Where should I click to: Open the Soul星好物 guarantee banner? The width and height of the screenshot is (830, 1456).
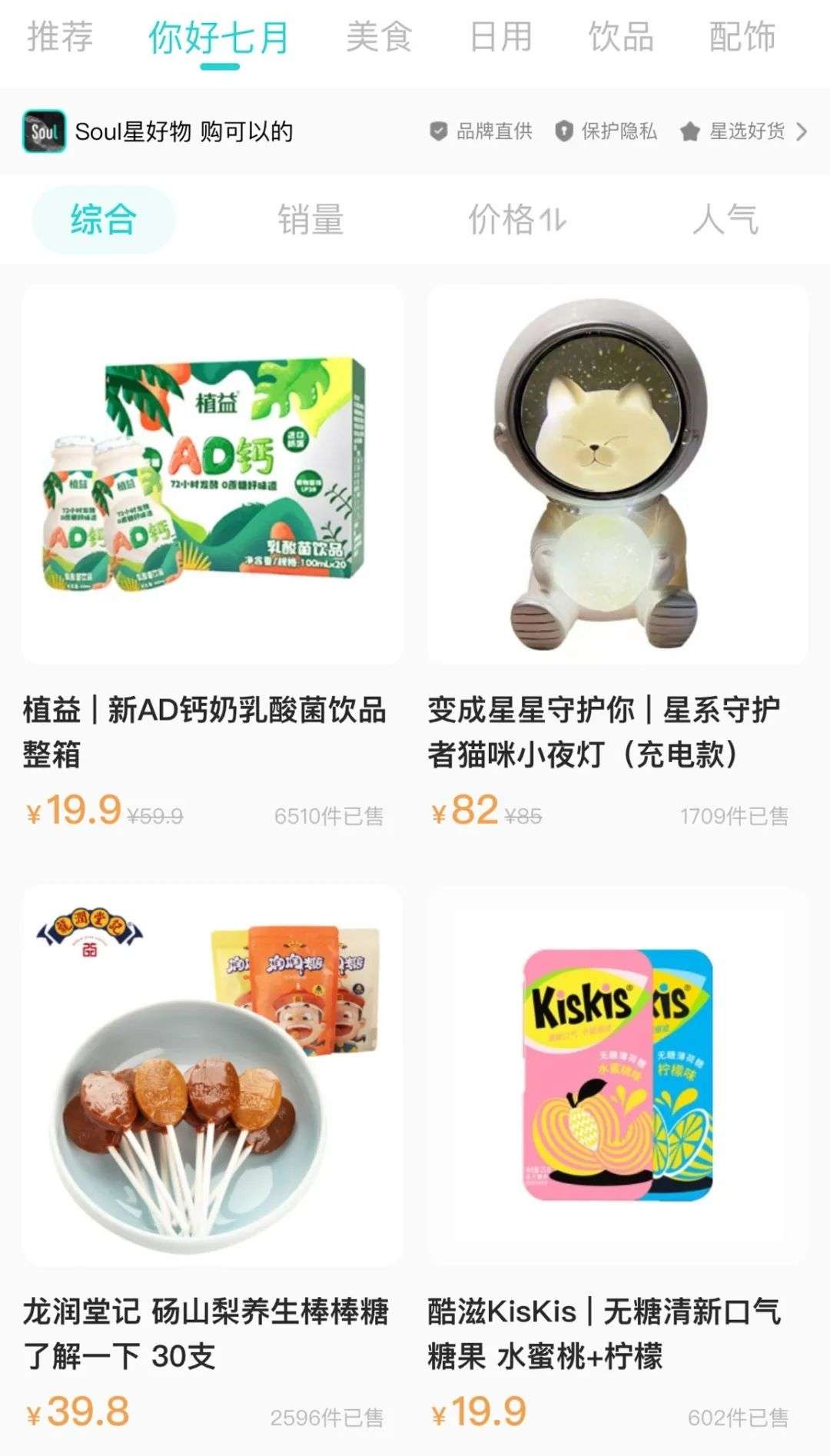[415, 131]
